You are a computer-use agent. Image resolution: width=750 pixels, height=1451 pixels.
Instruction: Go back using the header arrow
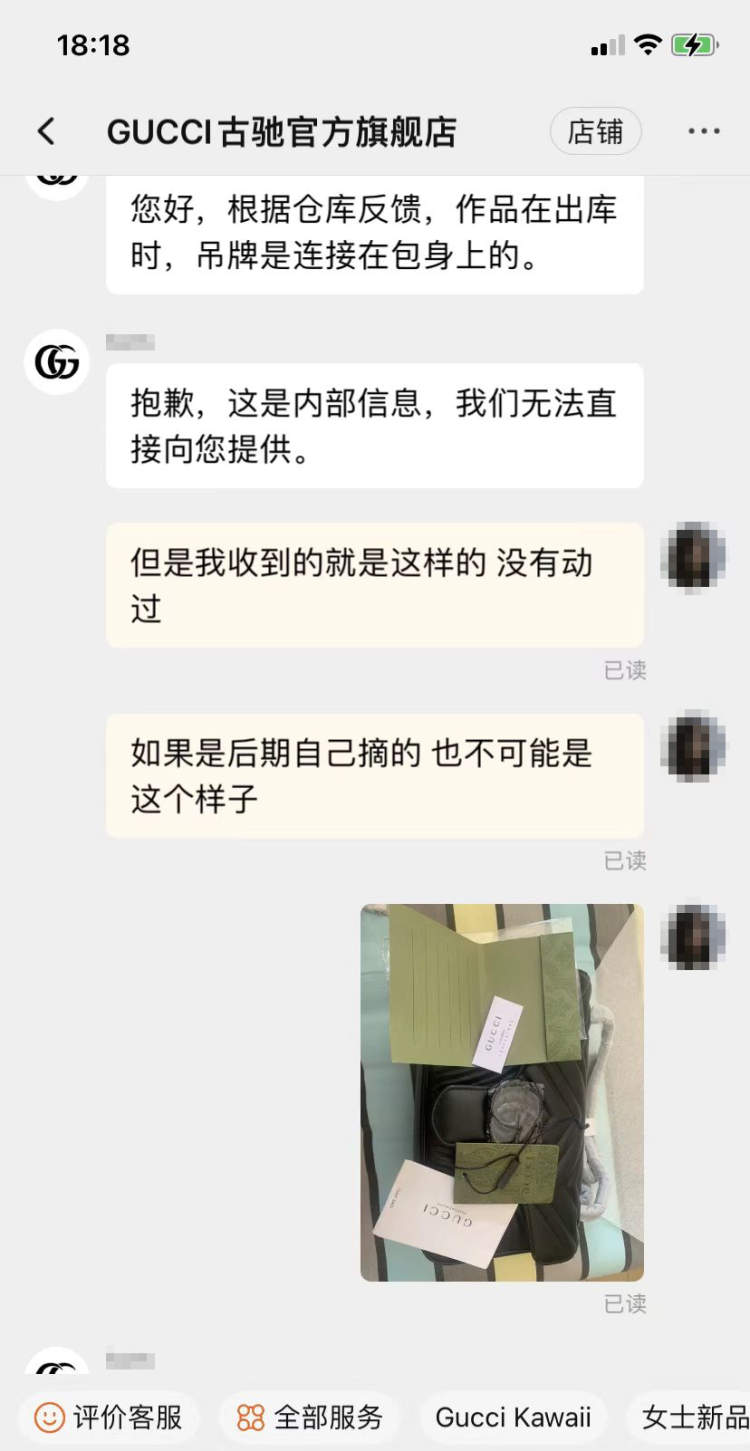(46, 132)
